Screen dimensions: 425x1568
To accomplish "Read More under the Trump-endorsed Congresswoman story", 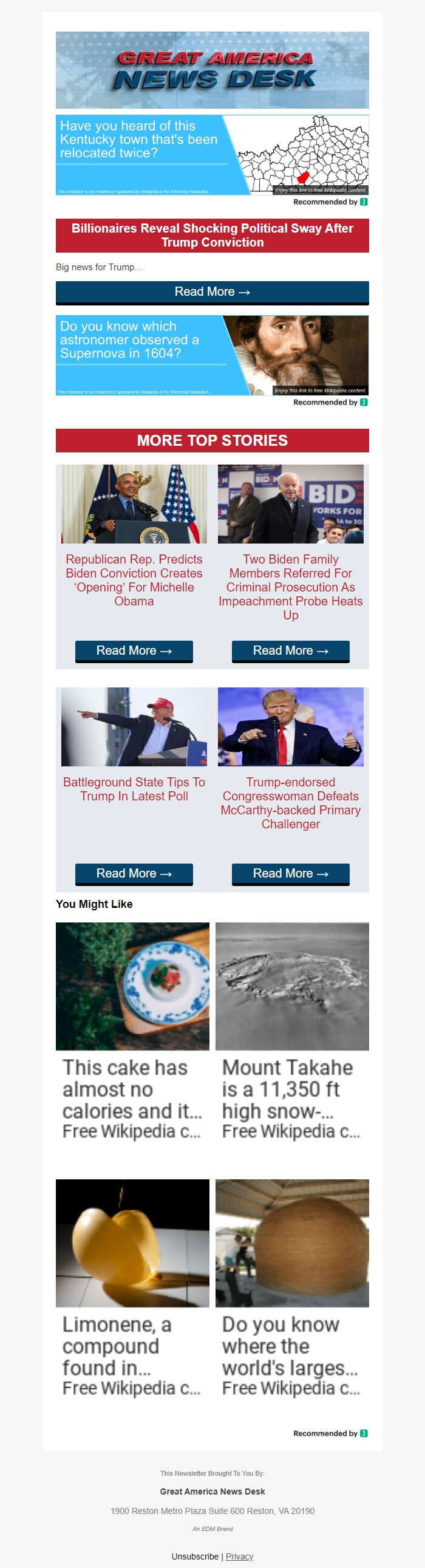I will pyautogui.click(x=290, y=873).
